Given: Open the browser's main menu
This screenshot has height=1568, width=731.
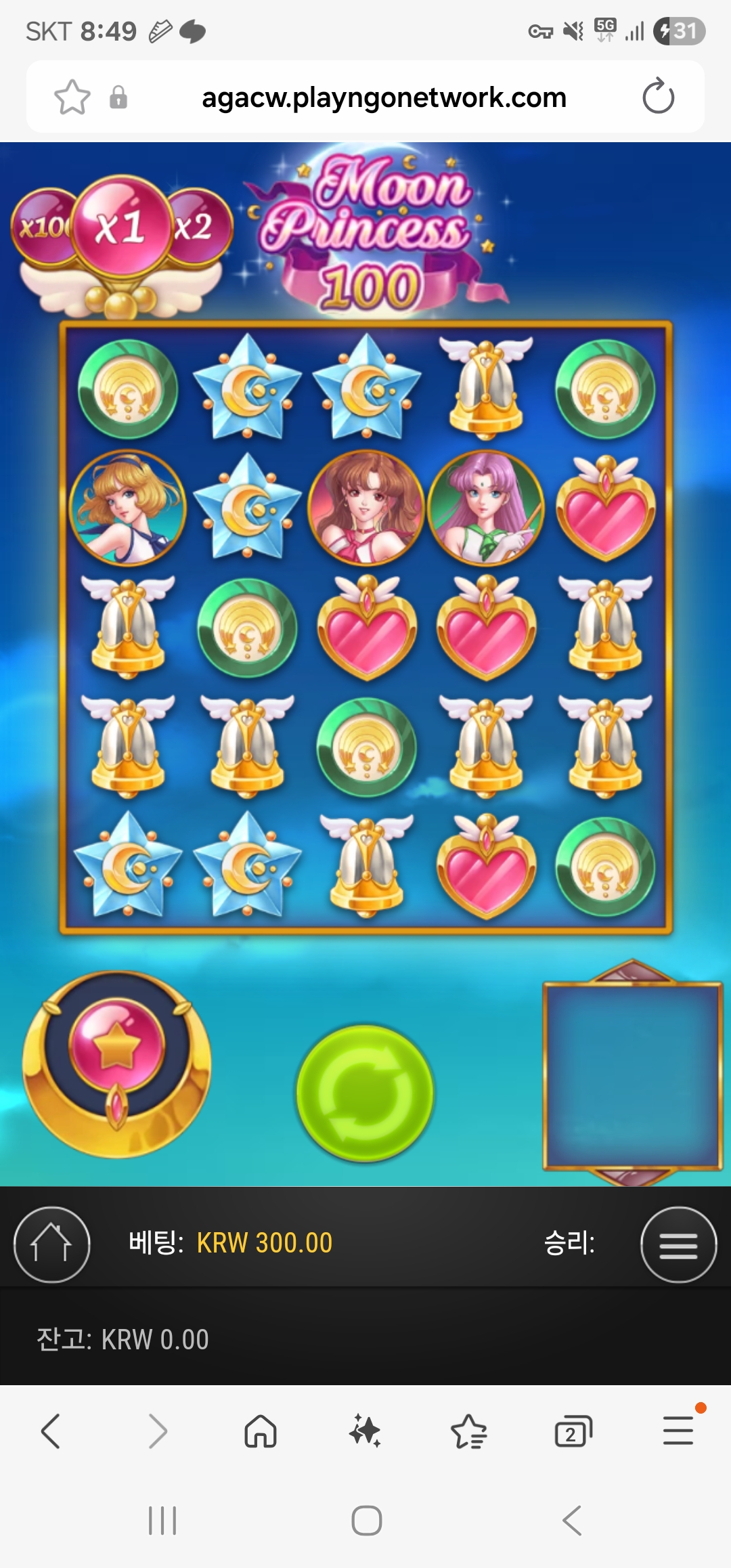Looking at the screenshot, I should tap(678, 1431).
